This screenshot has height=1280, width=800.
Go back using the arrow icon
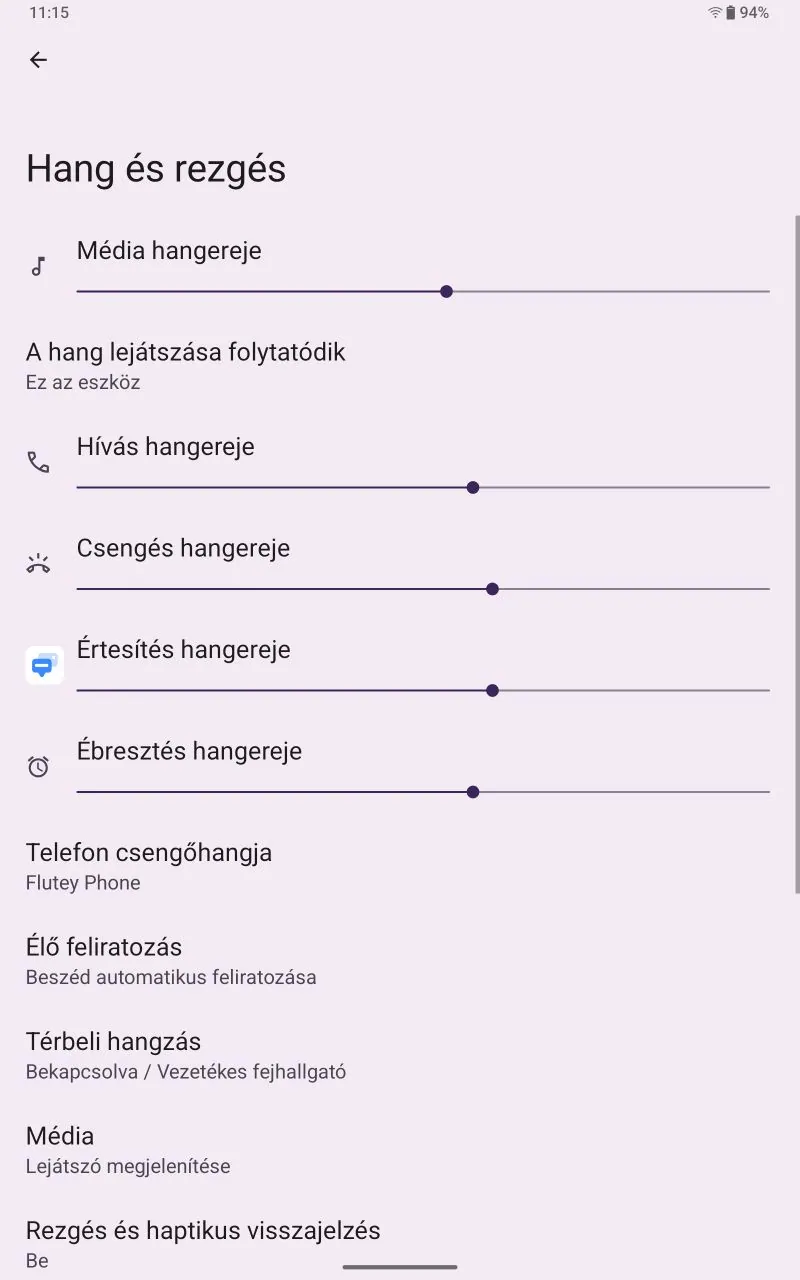[x=38, y=60]
